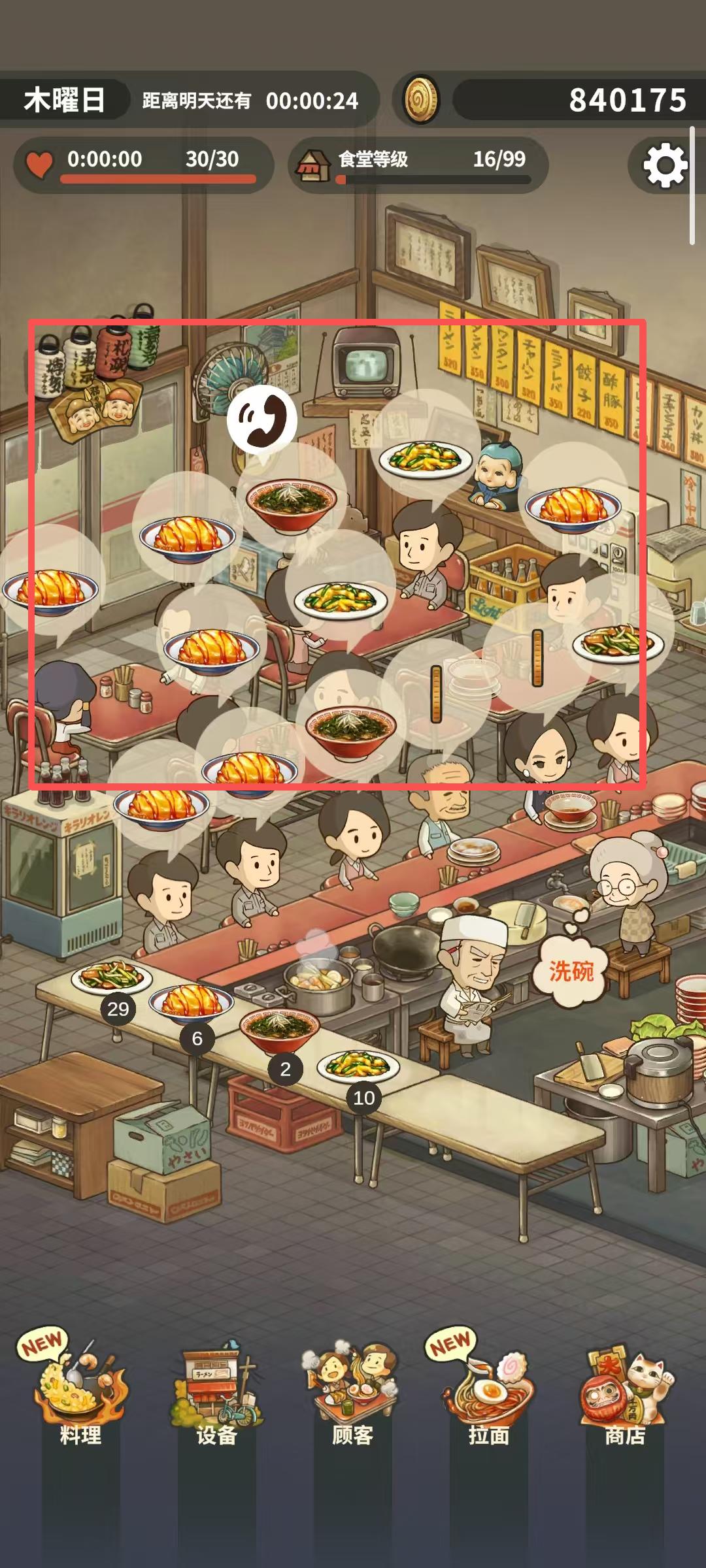
Task: Answer the ringing phone bubble
Action: click(x=262, y=419)
